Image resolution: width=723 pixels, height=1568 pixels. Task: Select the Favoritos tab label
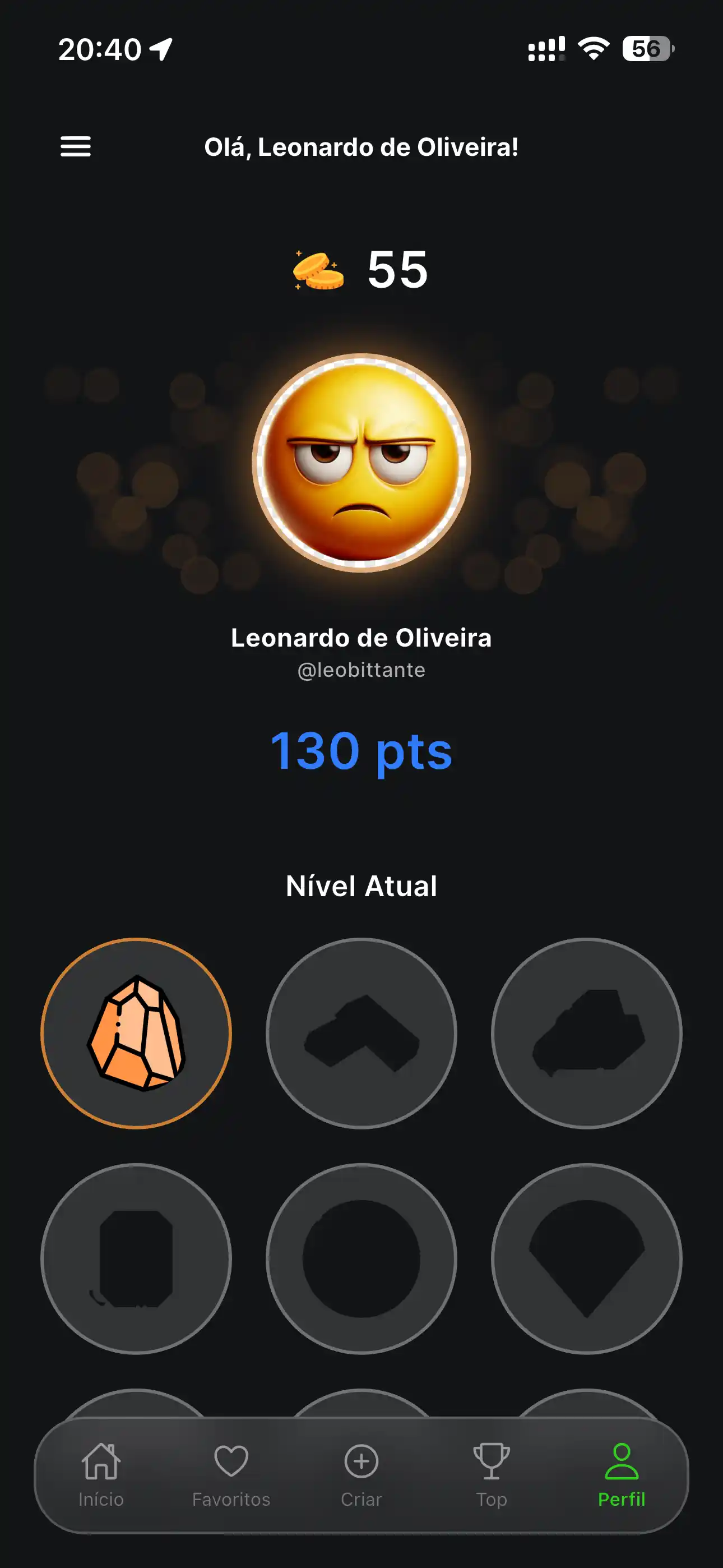pos(231,1498)
